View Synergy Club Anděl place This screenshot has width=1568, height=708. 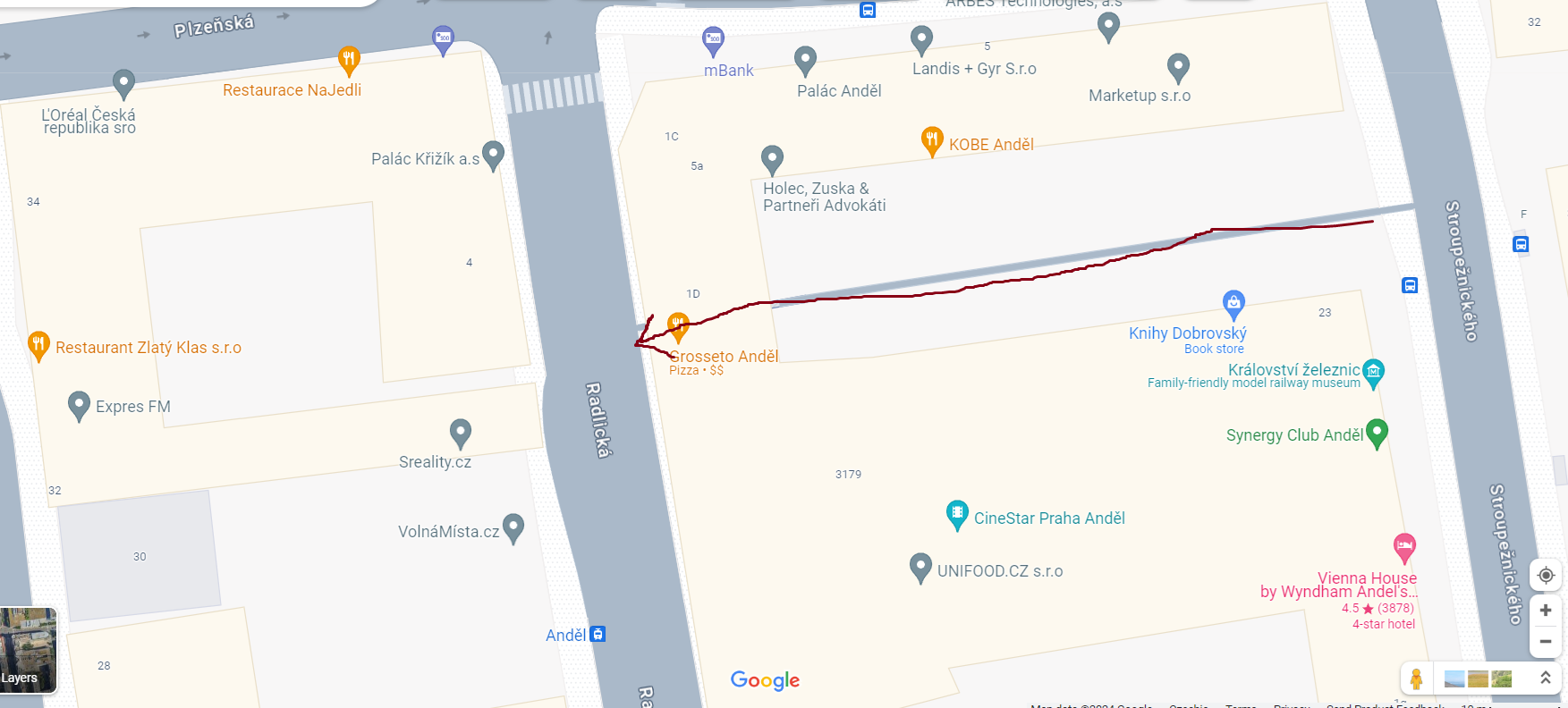pos(1377,433)
